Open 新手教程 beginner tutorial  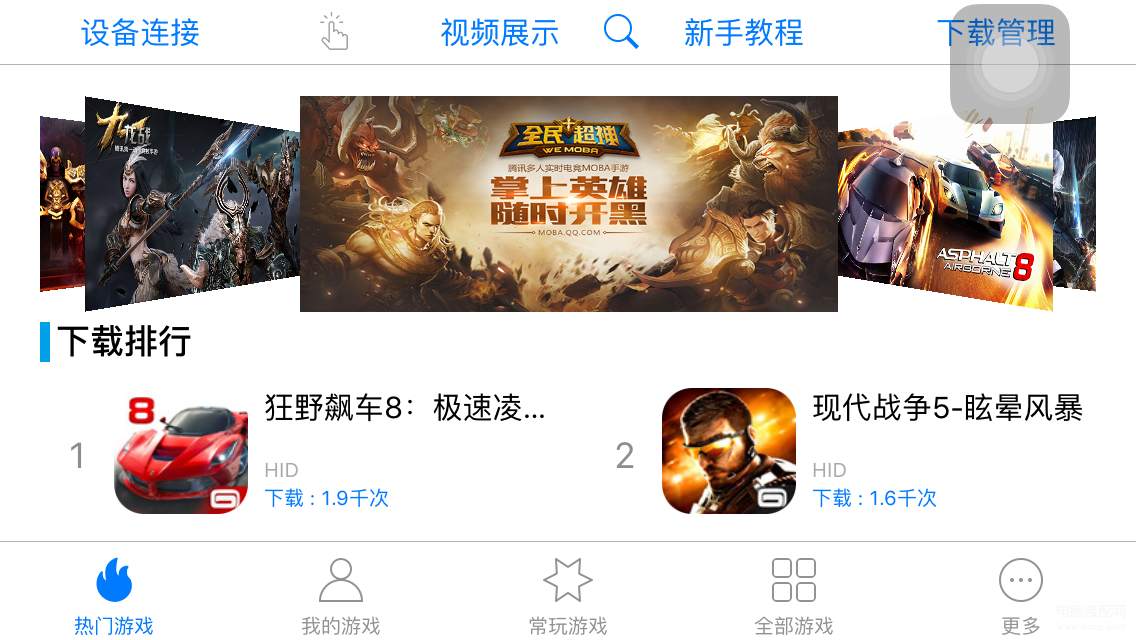tap(743, 32)
